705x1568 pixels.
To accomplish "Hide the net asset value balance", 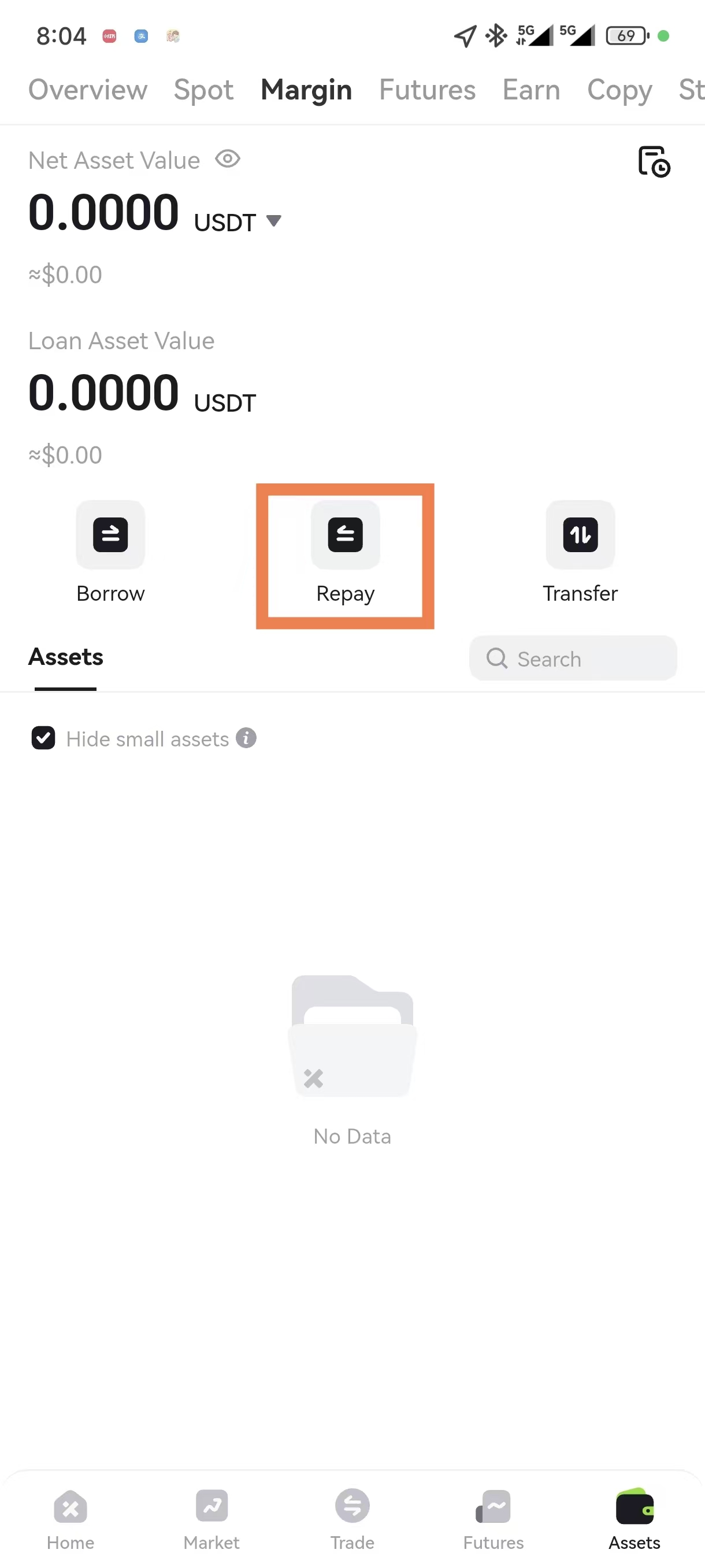I will pyautogui.click(x=228, y=160).
